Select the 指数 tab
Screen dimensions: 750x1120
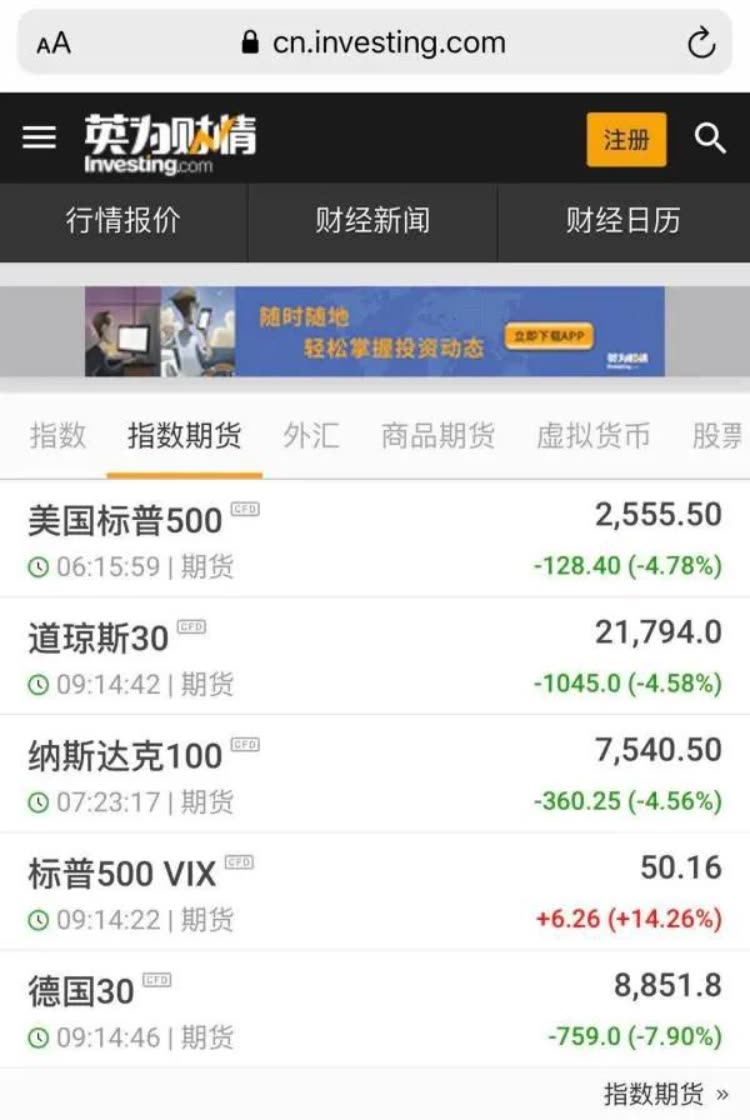pos(57,435)
